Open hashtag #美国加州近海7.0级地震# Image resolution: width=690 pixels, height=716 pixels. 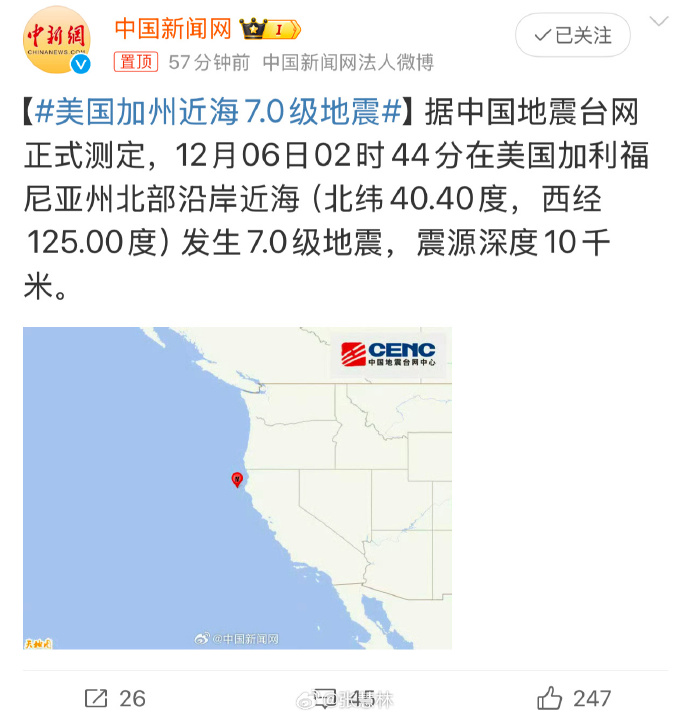pyautogui.click(x=218, y=111)
